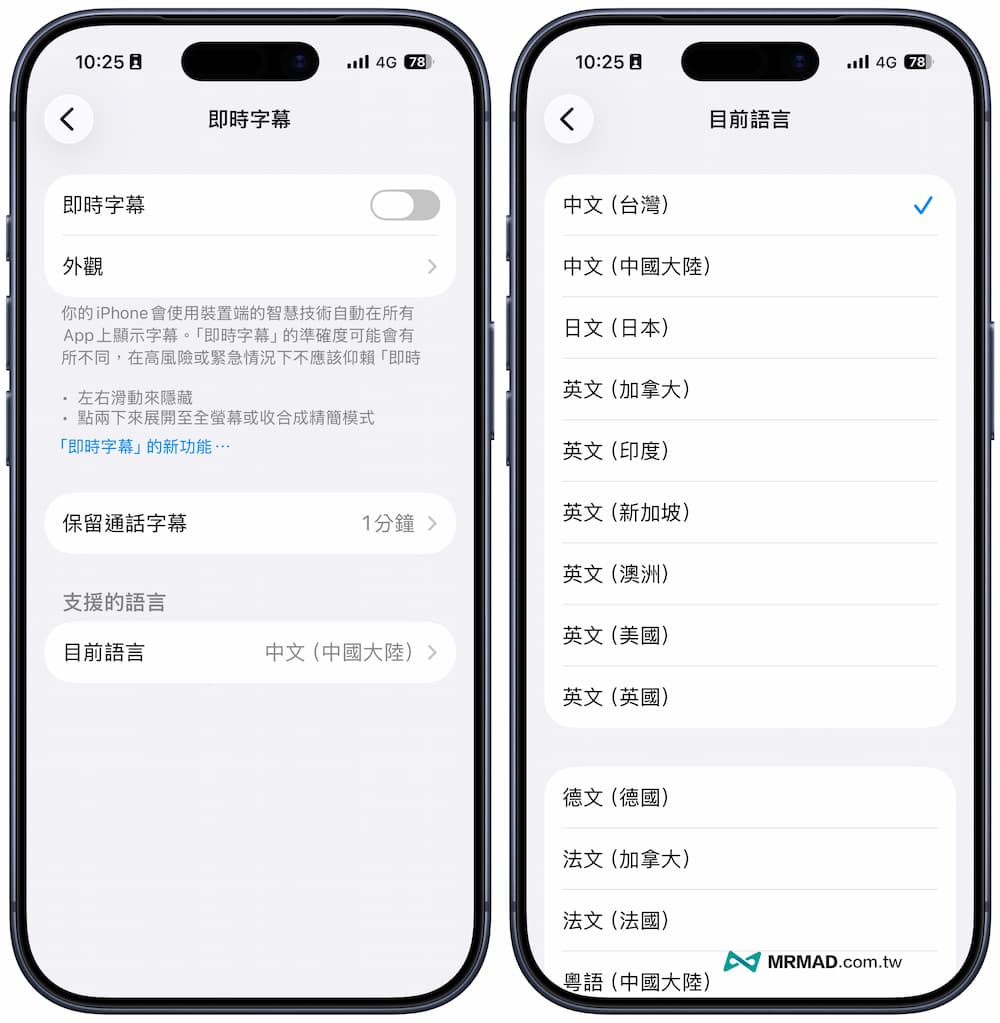Open 保留通話字幕 duration setting

click(250, 523)
